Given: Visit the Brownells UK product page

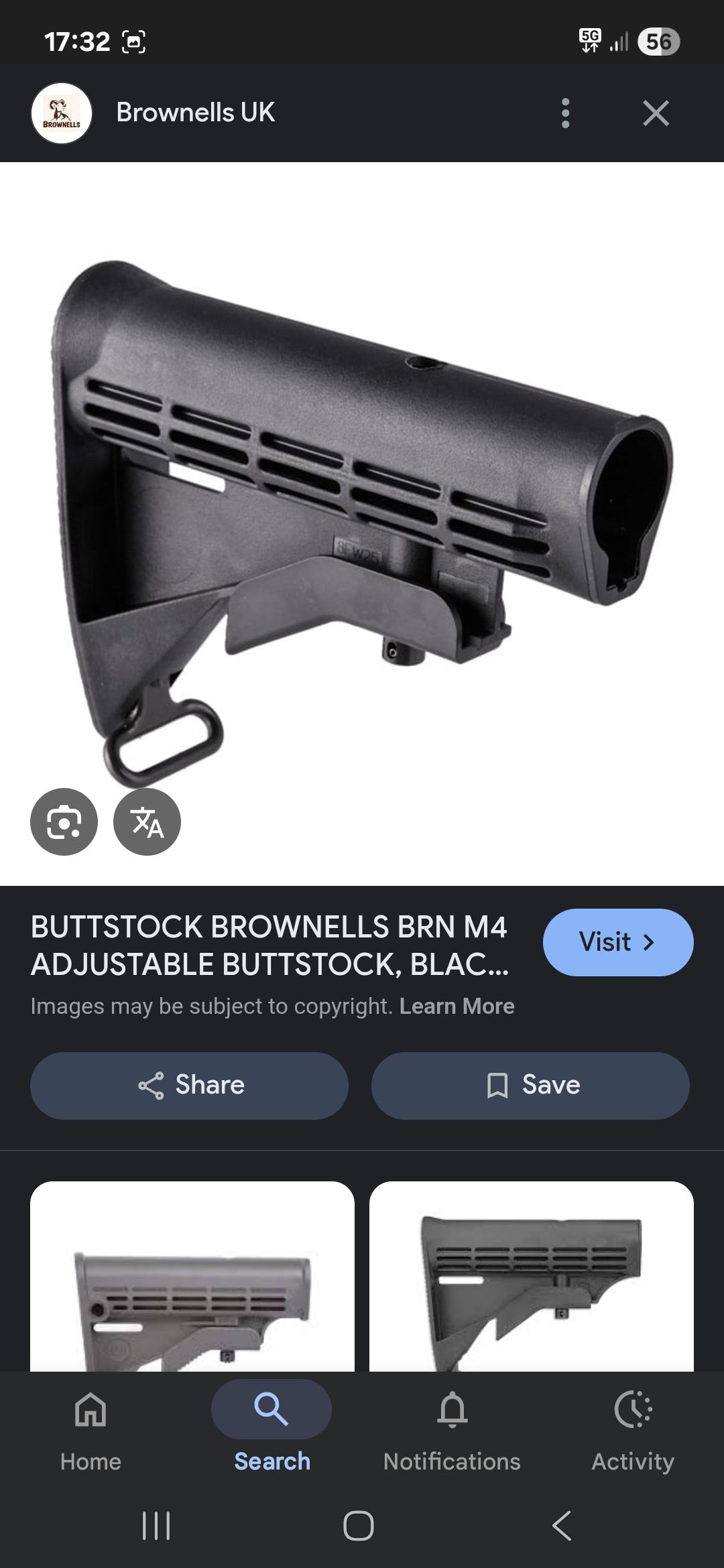Looking at the screenshot, I should click(x=617, y=942).
